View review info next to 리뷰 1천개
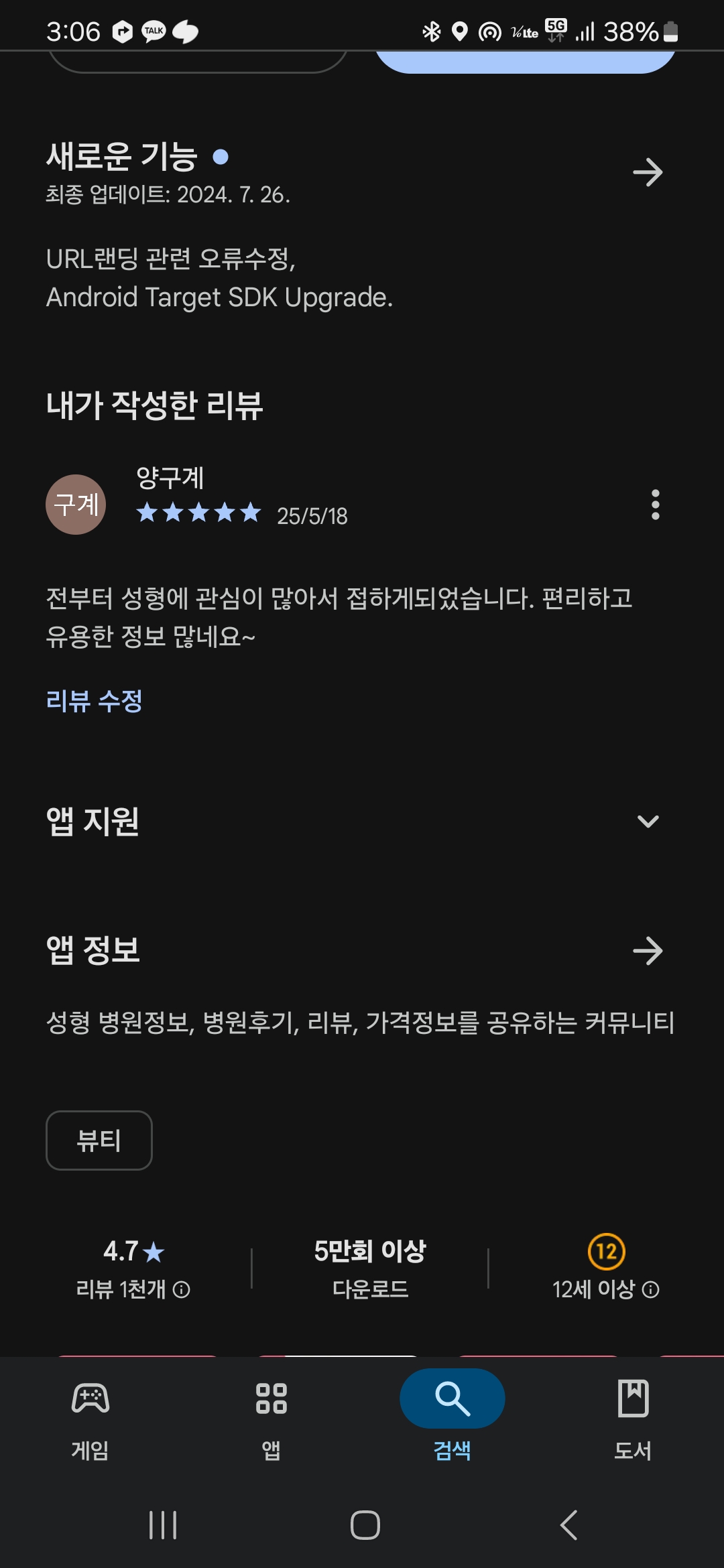Image resolution: width=724 pixels, height=1568 pixels. tap(182, 1289)
